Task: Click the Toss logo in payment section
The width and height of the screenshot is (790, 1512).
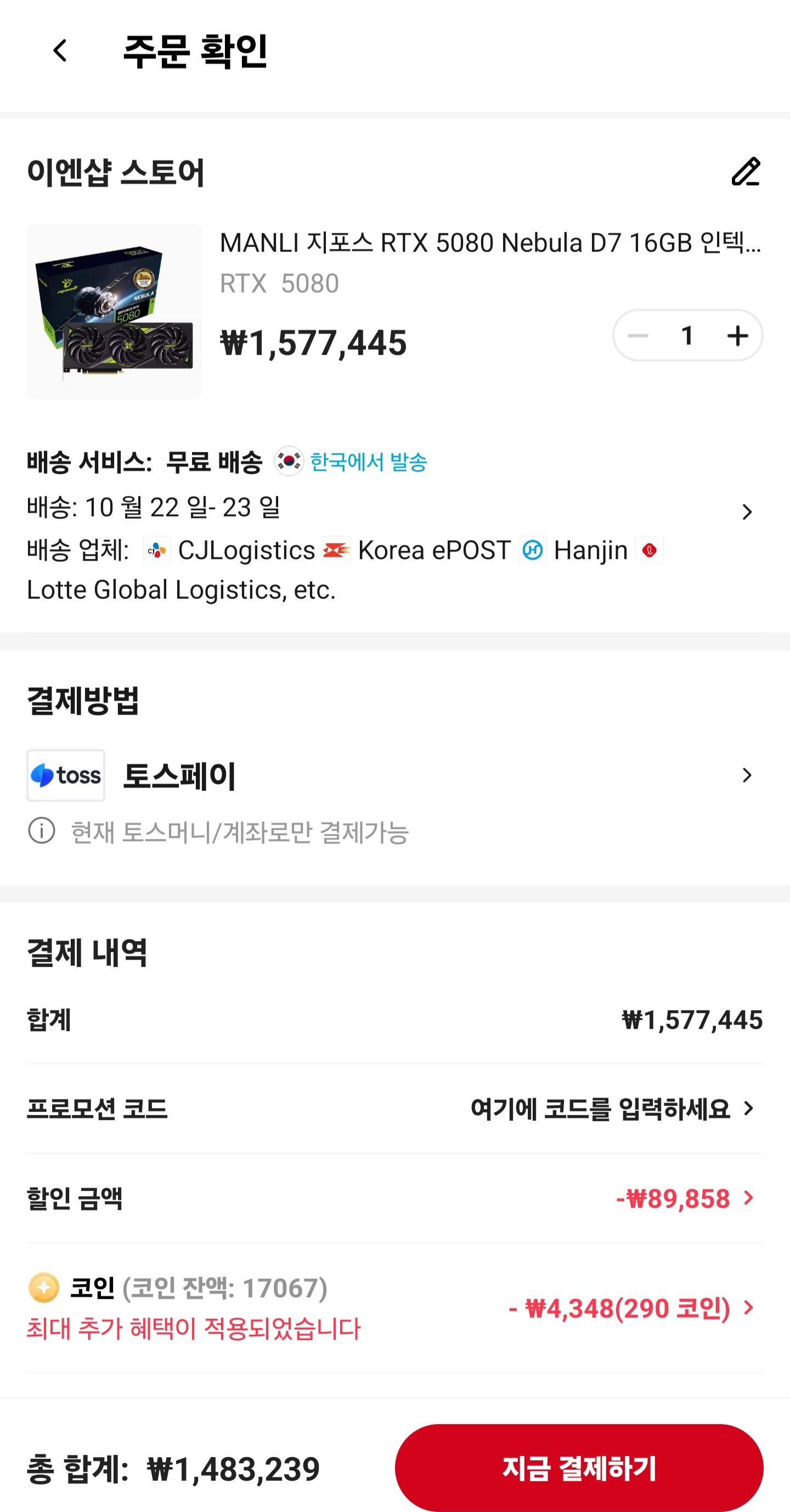Action: [65, 775]
